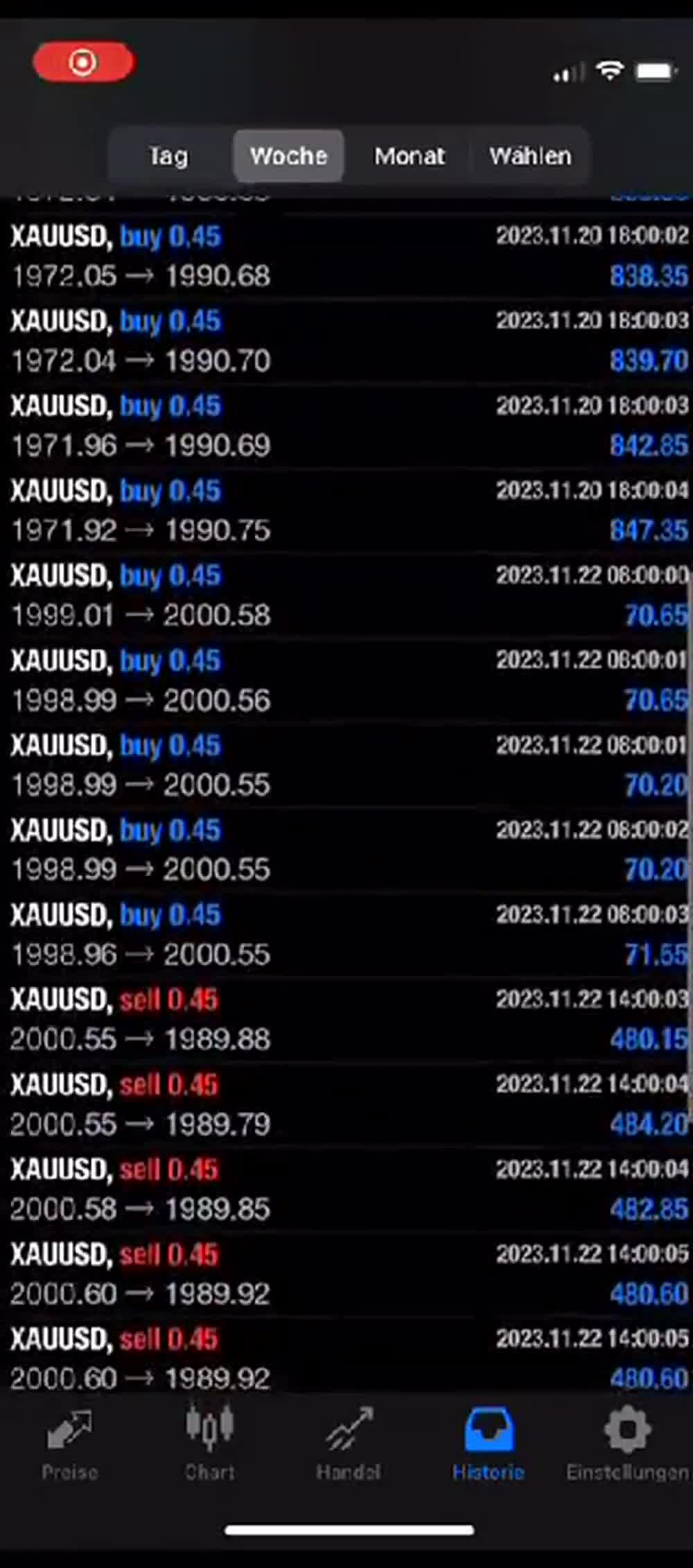Switch history to Monat view
The height and width of the screenshot is (1568, 693).
pyautogui.click(x=409, y=156)
